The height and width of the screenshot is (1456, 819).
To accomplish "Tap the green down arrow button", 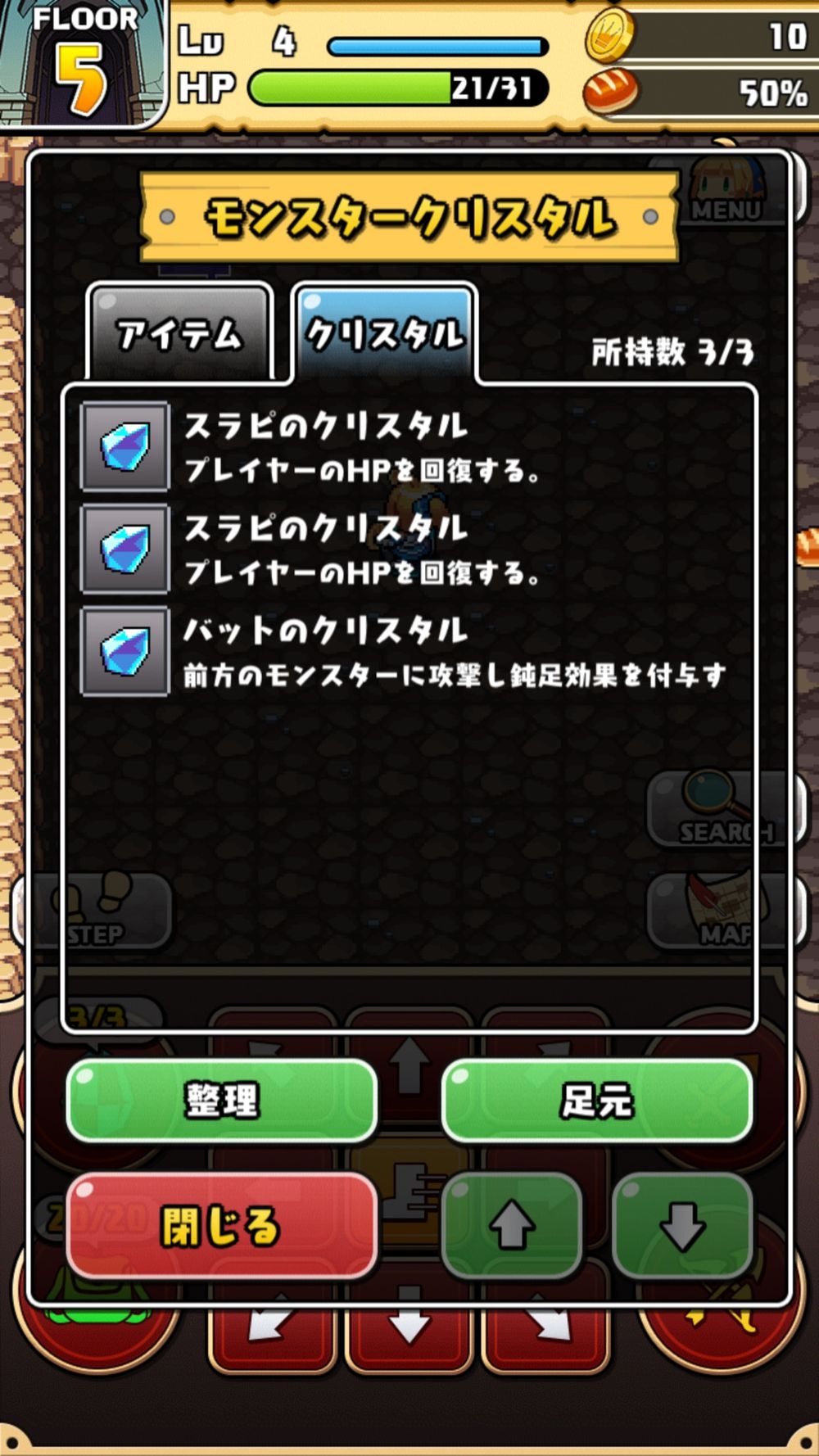I will pyautogui.click(x=682, y=1226).
